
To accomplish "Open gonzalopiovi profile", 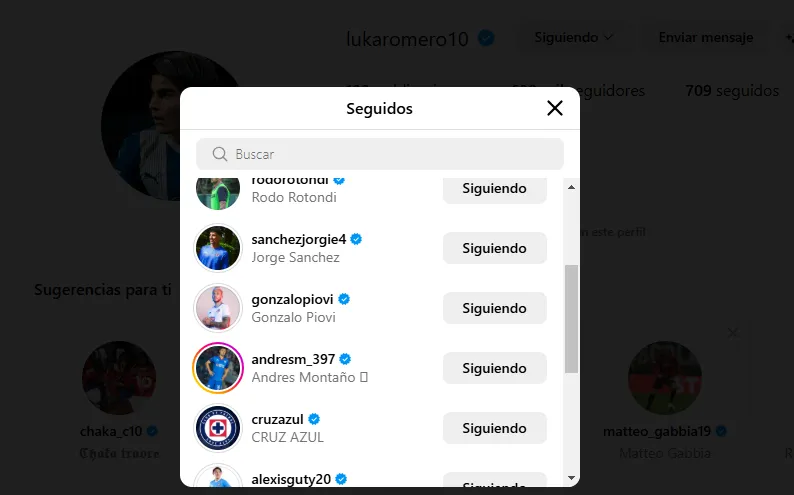I will point(292,299).
